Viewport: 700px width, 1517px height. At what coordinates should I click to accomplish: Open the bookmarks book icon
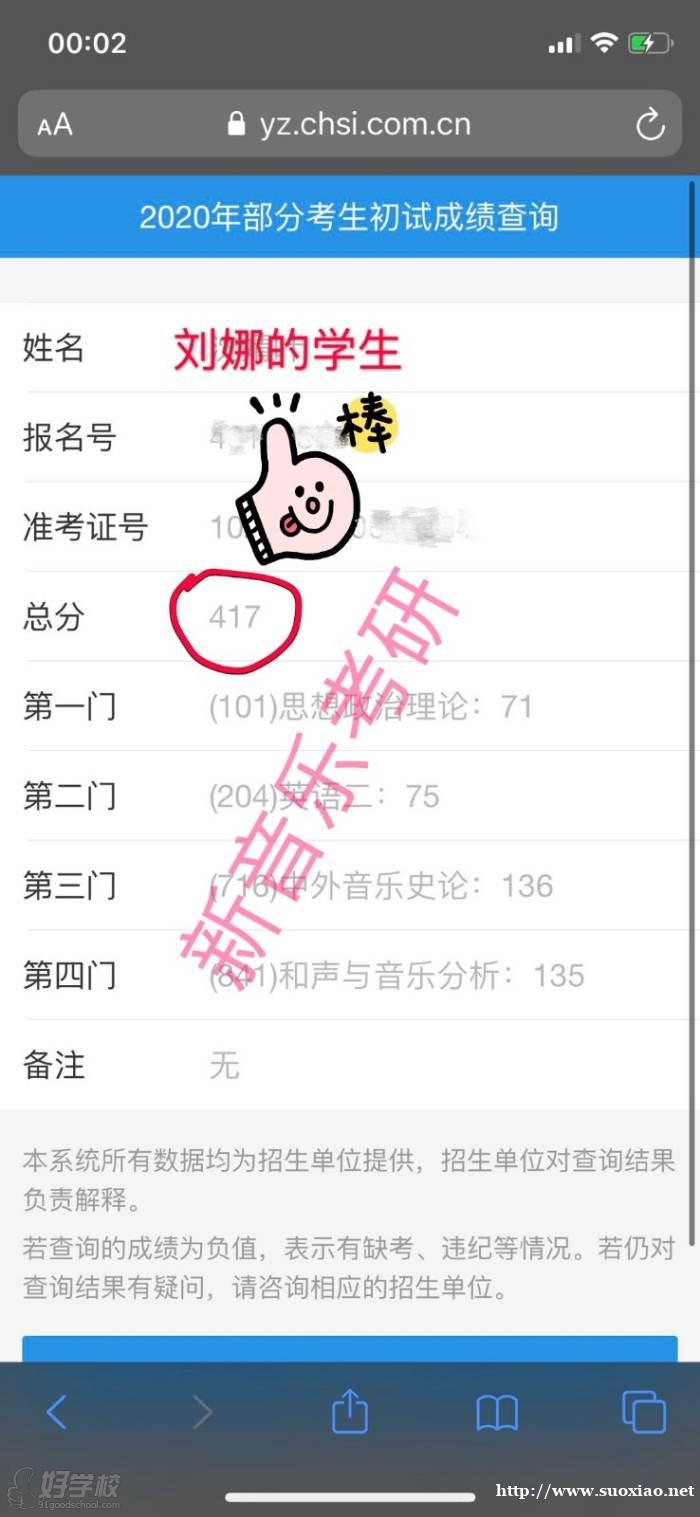point(496,1413)
